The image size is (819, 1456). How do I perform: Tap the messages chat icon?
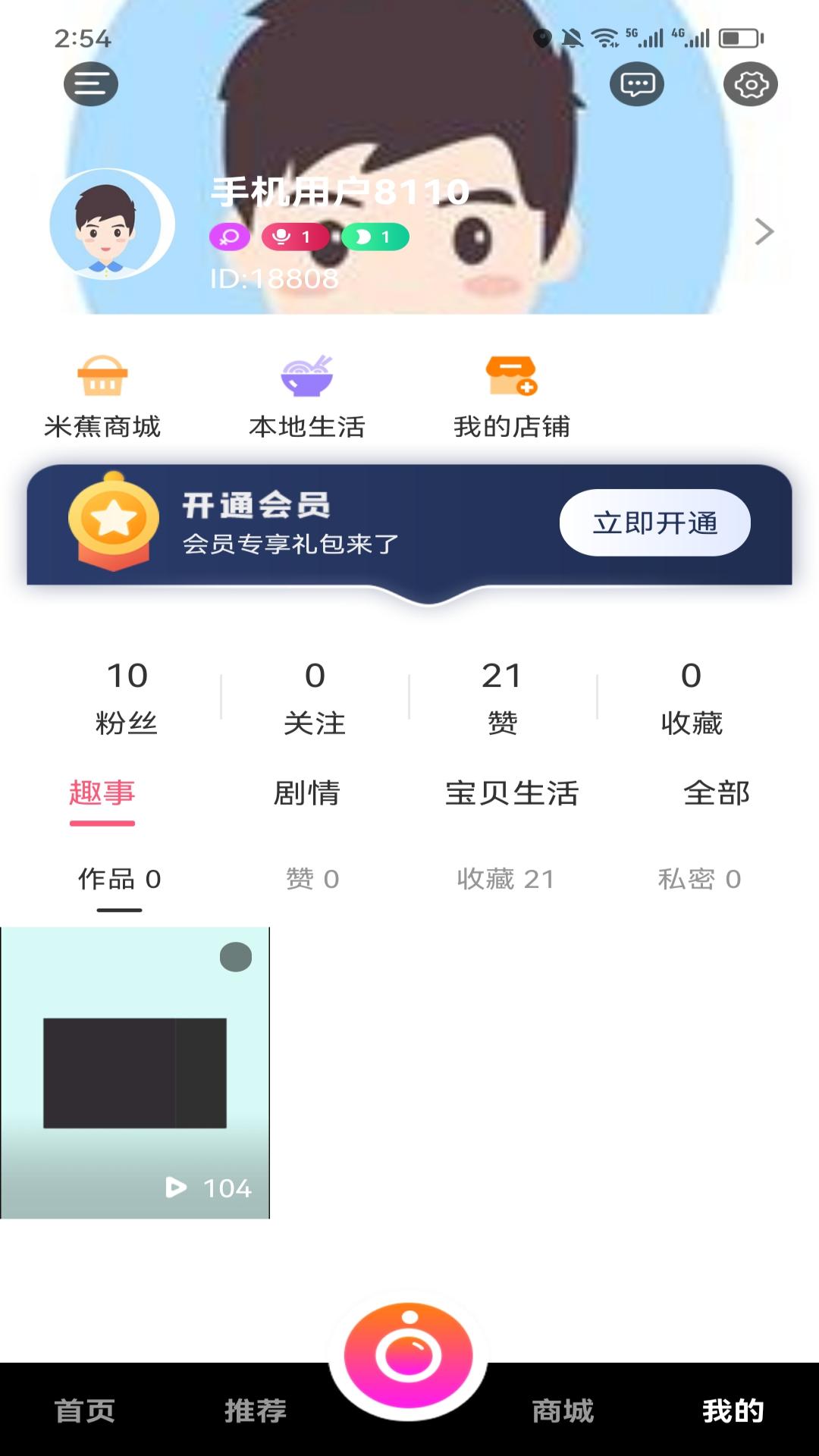[x=637, y=84]
